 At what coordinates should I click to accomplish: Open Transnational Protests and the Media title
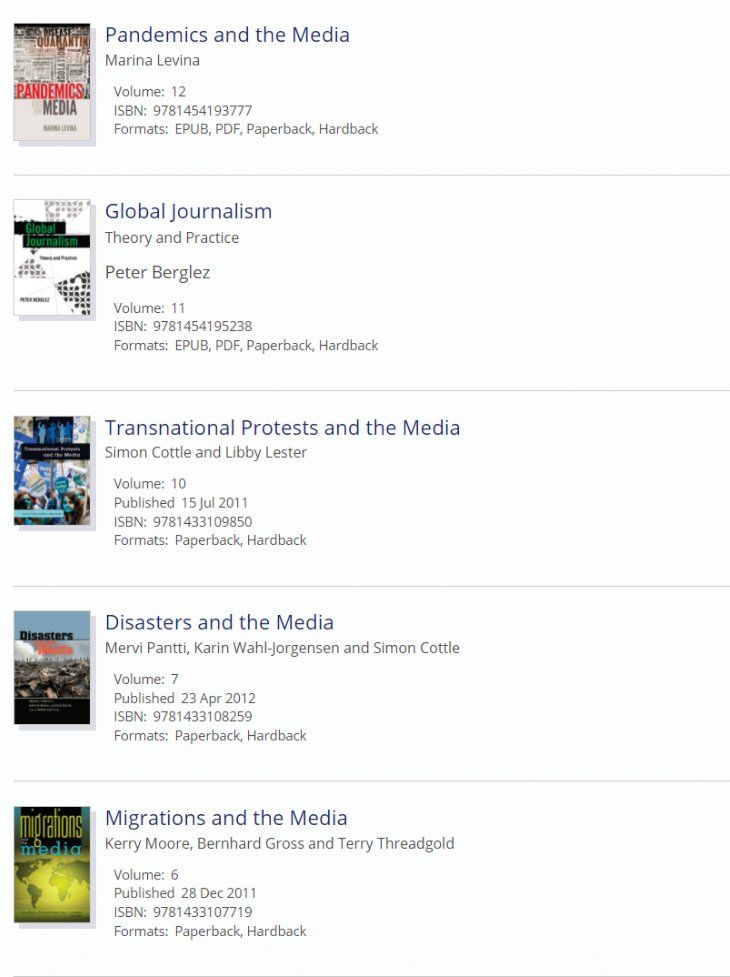(x=282, y=428)
